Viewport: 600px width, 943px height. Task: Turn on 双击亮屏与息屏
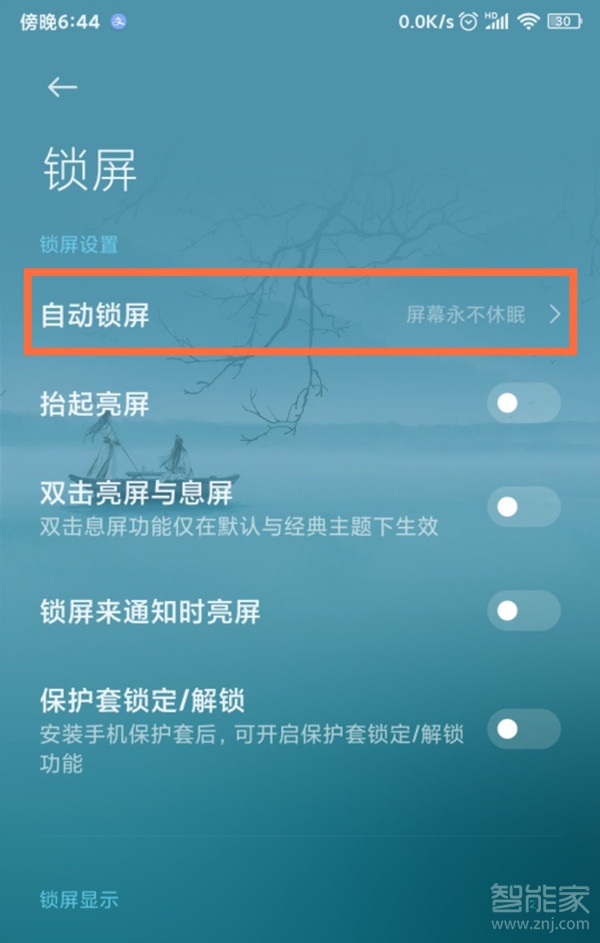tap(523, 507)
